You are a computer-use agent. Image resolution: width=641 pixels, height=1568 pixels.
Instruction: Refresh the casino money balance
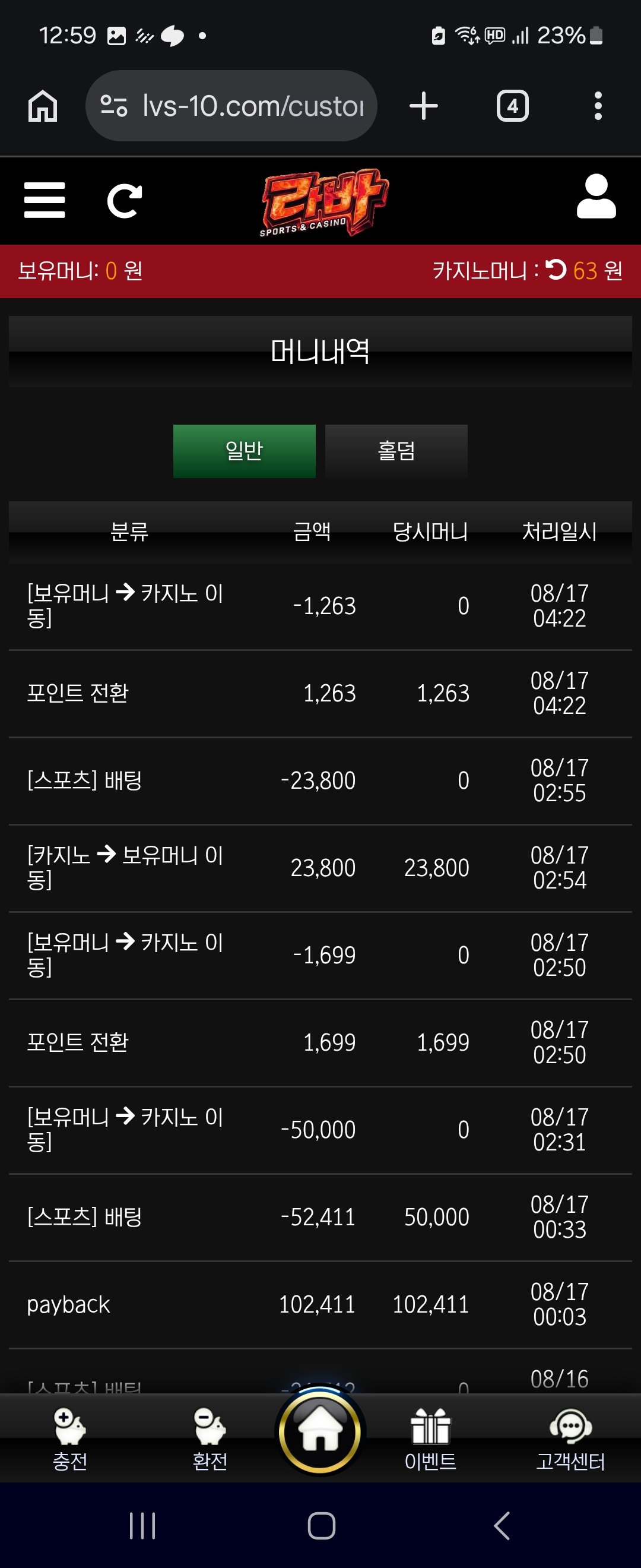556,270
